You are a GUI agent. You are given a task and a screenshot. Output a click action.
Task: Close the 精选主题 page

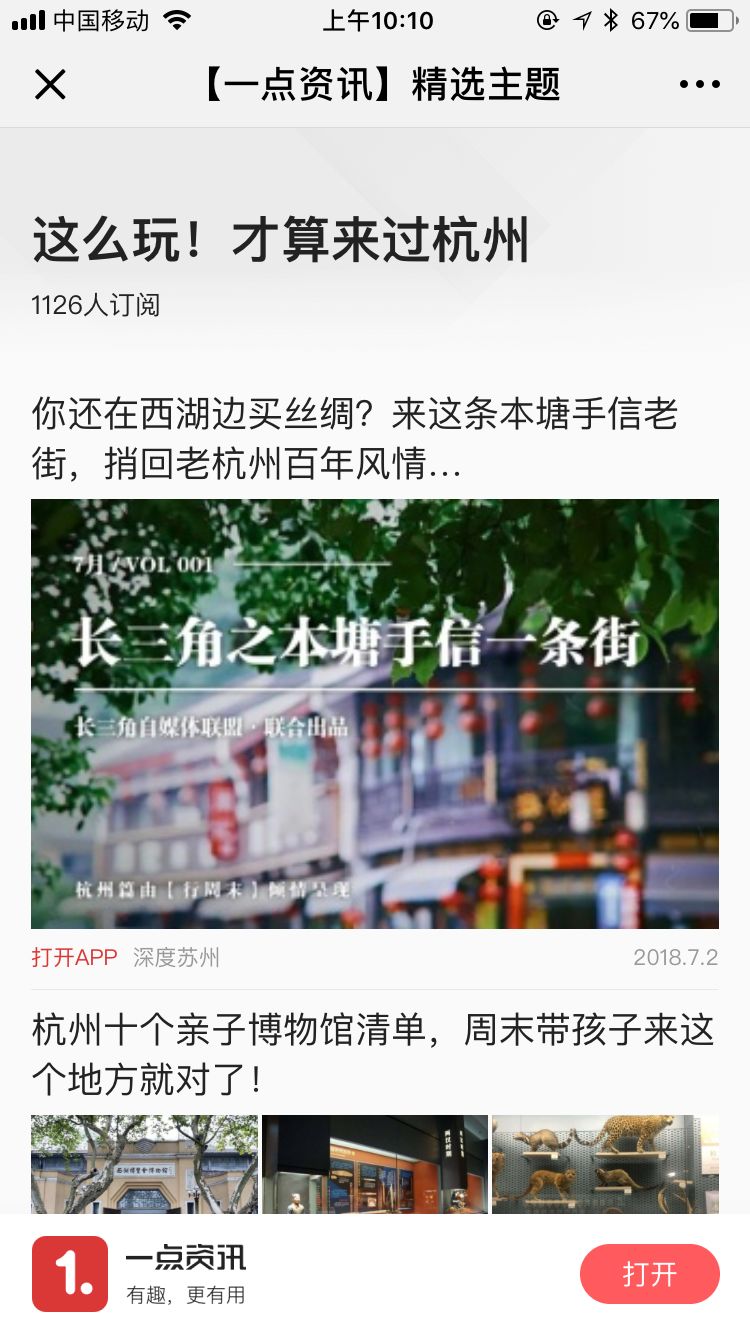click(x=50, y=85)
